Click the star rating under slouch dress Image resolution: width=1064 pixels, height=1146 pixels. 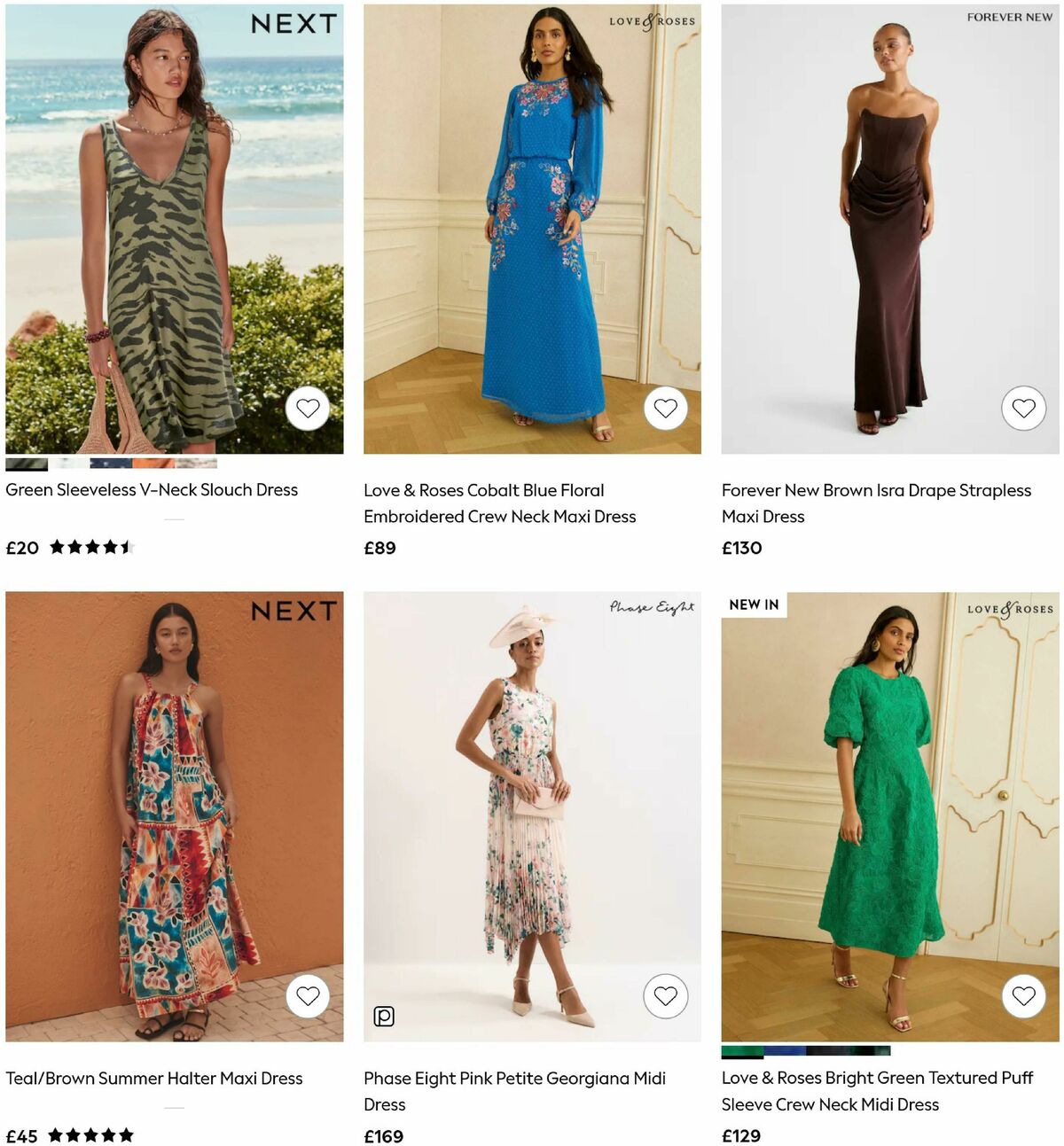[92, 548]
